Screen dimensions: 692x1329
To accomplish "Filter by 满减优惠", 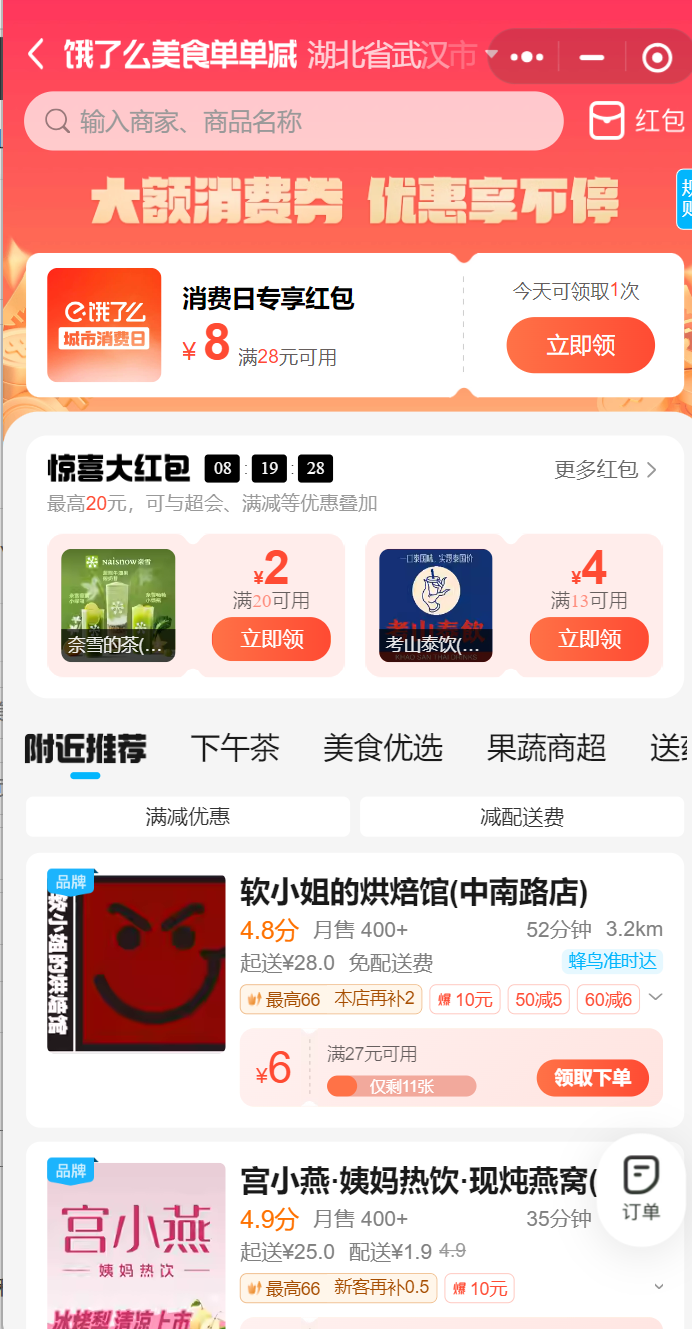I will point(188,817).
